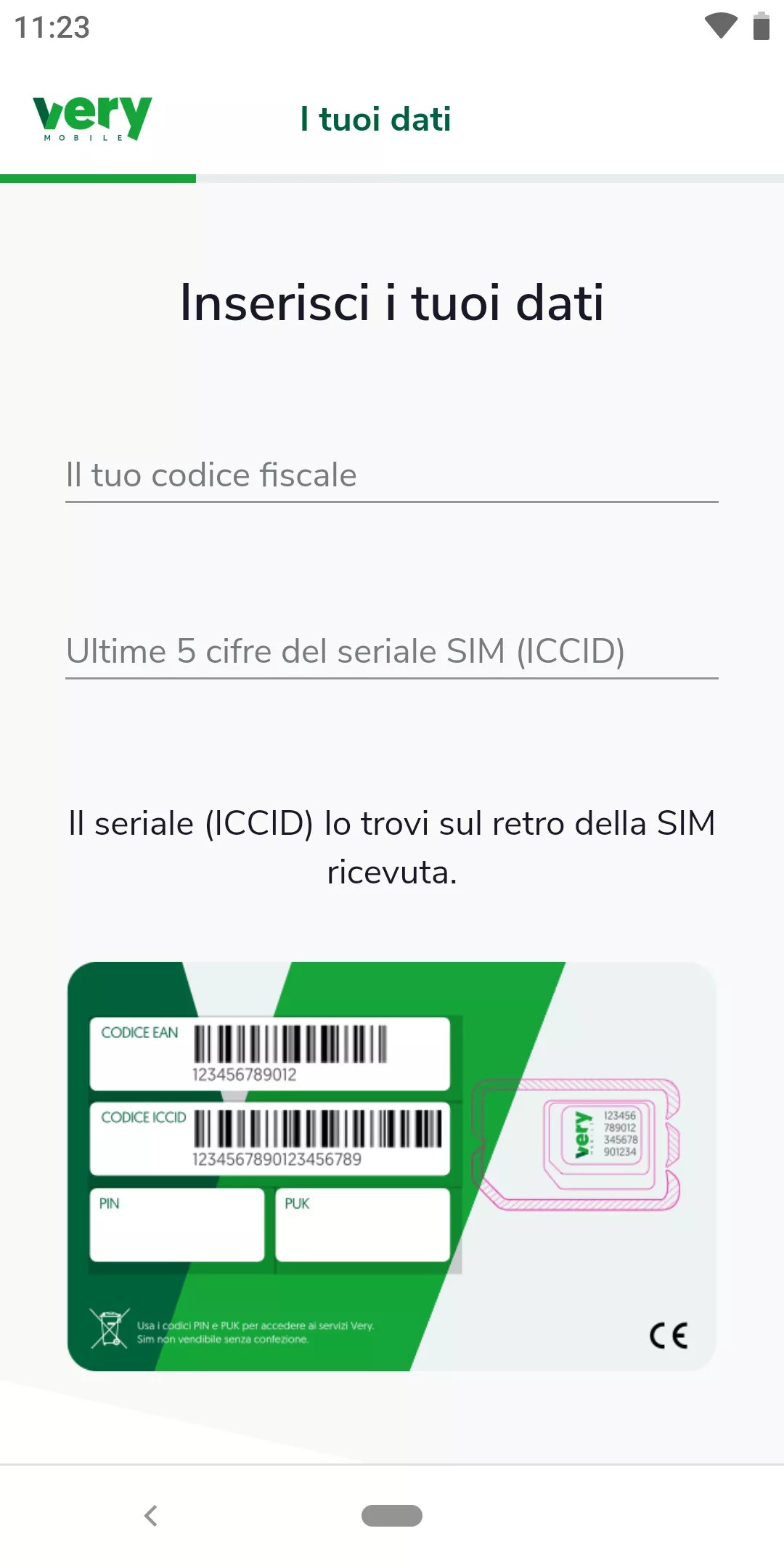Tap the back arrow in navigation bar
The height and width of the screenshot is (1568, 784).
pos(152,1515)
